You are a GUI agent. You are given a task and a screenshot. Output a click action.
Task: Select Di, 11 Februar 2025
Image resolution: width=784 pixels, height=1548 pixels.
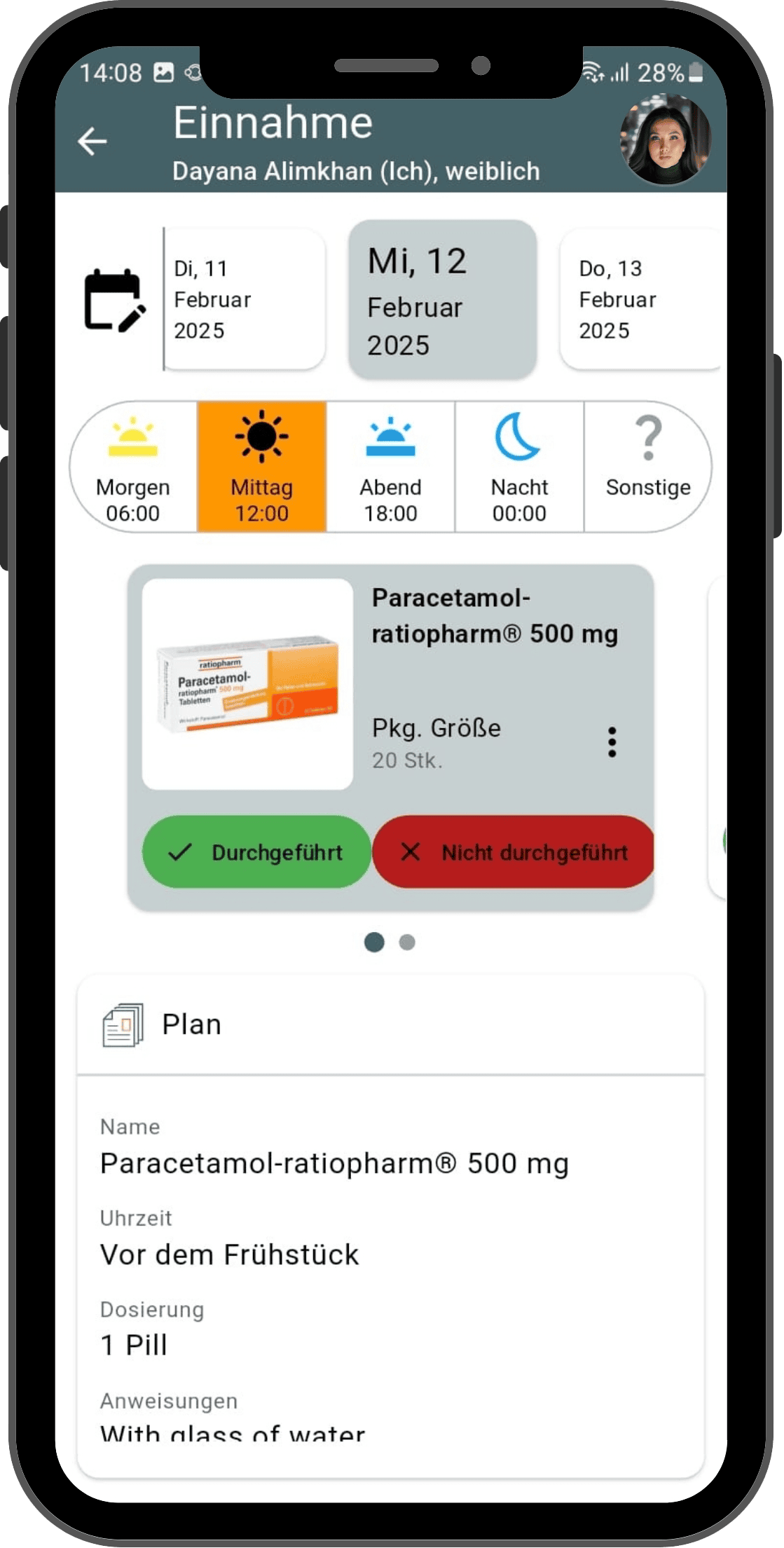[242, 299]
